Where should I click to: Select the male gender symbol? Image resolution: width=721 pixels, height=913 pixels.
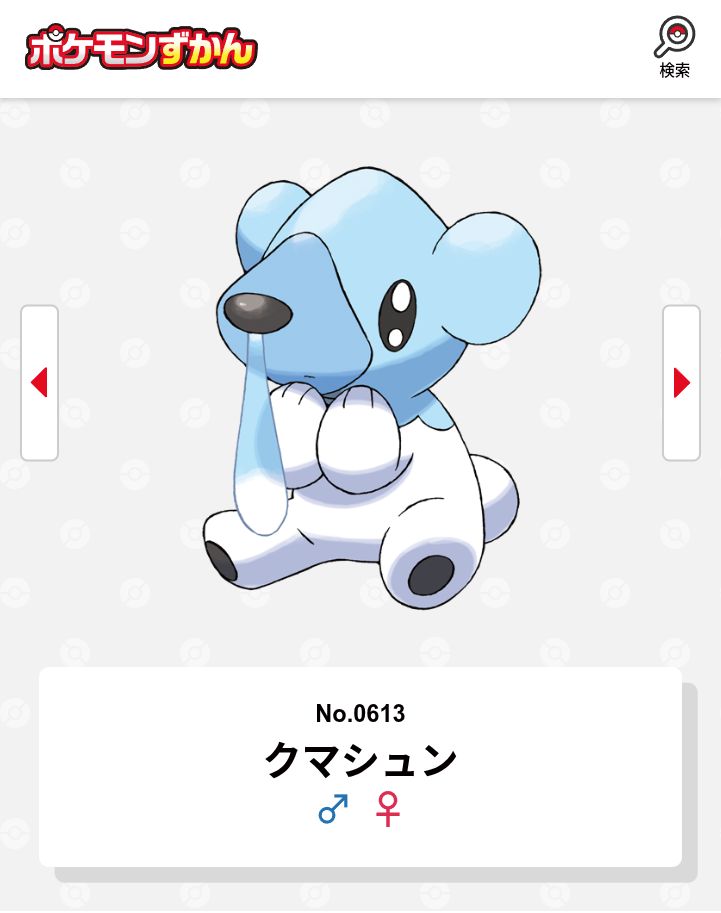point(333,809)
